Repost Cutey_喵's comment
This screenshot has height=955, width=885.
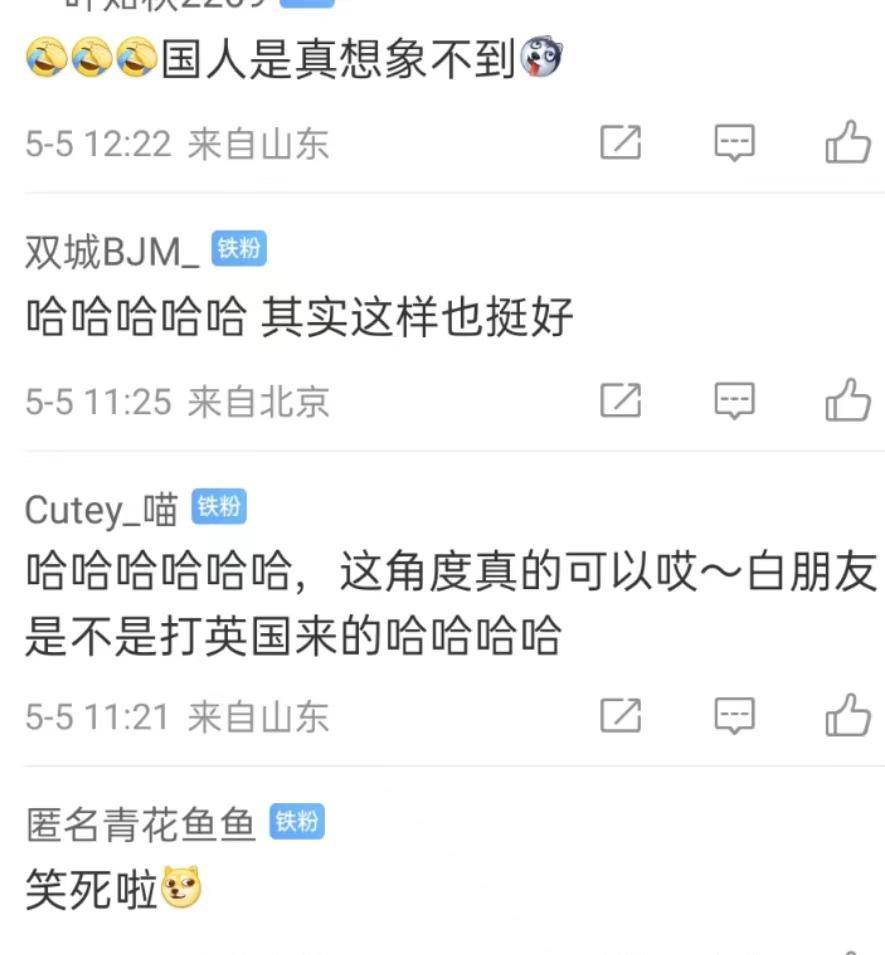(620, 715)
